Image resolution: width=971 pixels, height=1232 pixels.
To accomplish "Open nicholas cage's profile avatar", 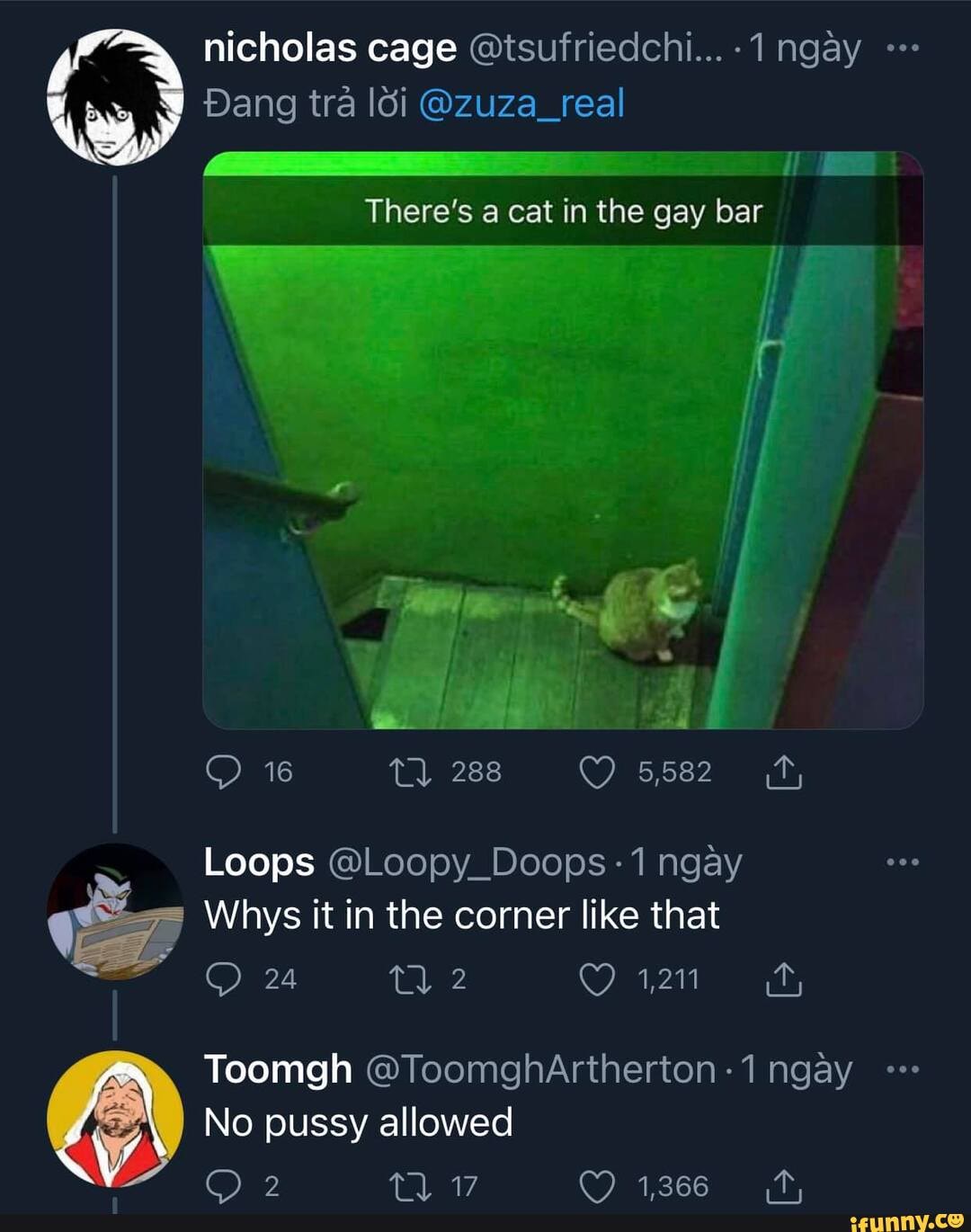I will pos(115,97).
